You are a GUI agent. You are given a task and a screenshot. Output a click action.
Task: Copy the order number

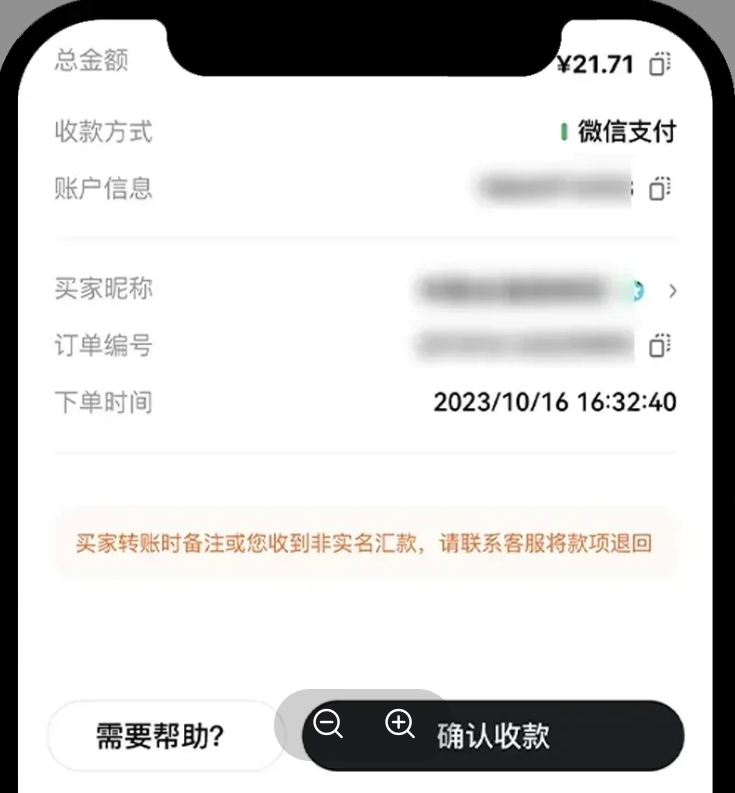click(x=658, y=346)
